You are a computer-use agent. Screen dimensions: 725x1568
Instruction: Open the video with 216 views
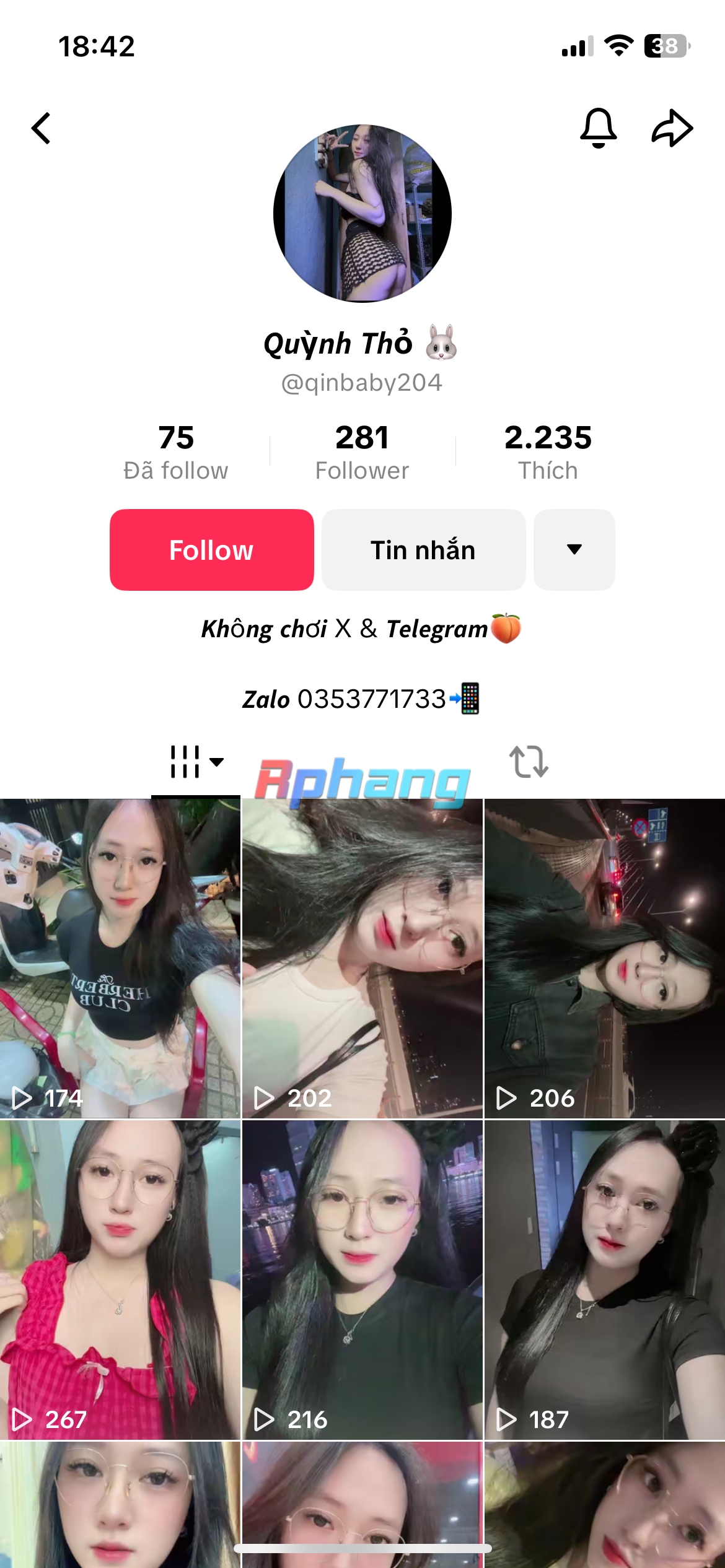click(x=362, y=1279)
